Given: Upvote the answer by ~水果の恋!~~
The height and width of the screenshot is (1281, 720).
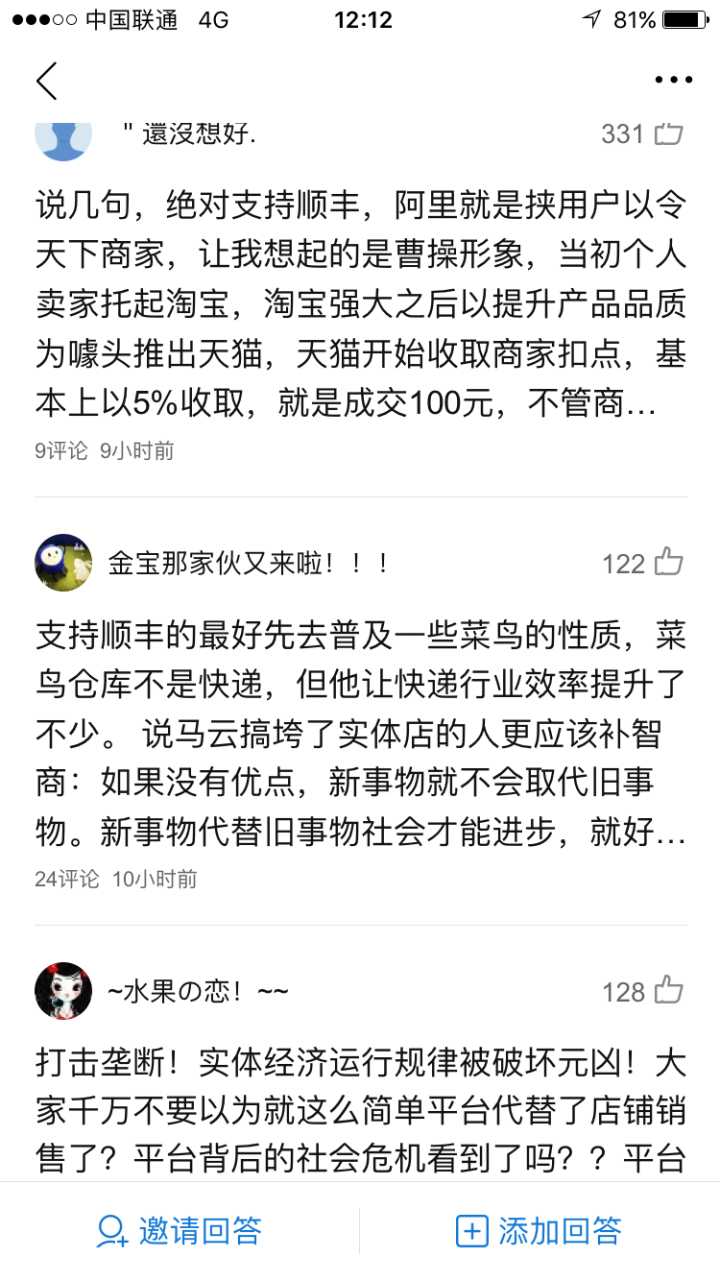Looking at the screenshot, I should [x=668, y=991].
